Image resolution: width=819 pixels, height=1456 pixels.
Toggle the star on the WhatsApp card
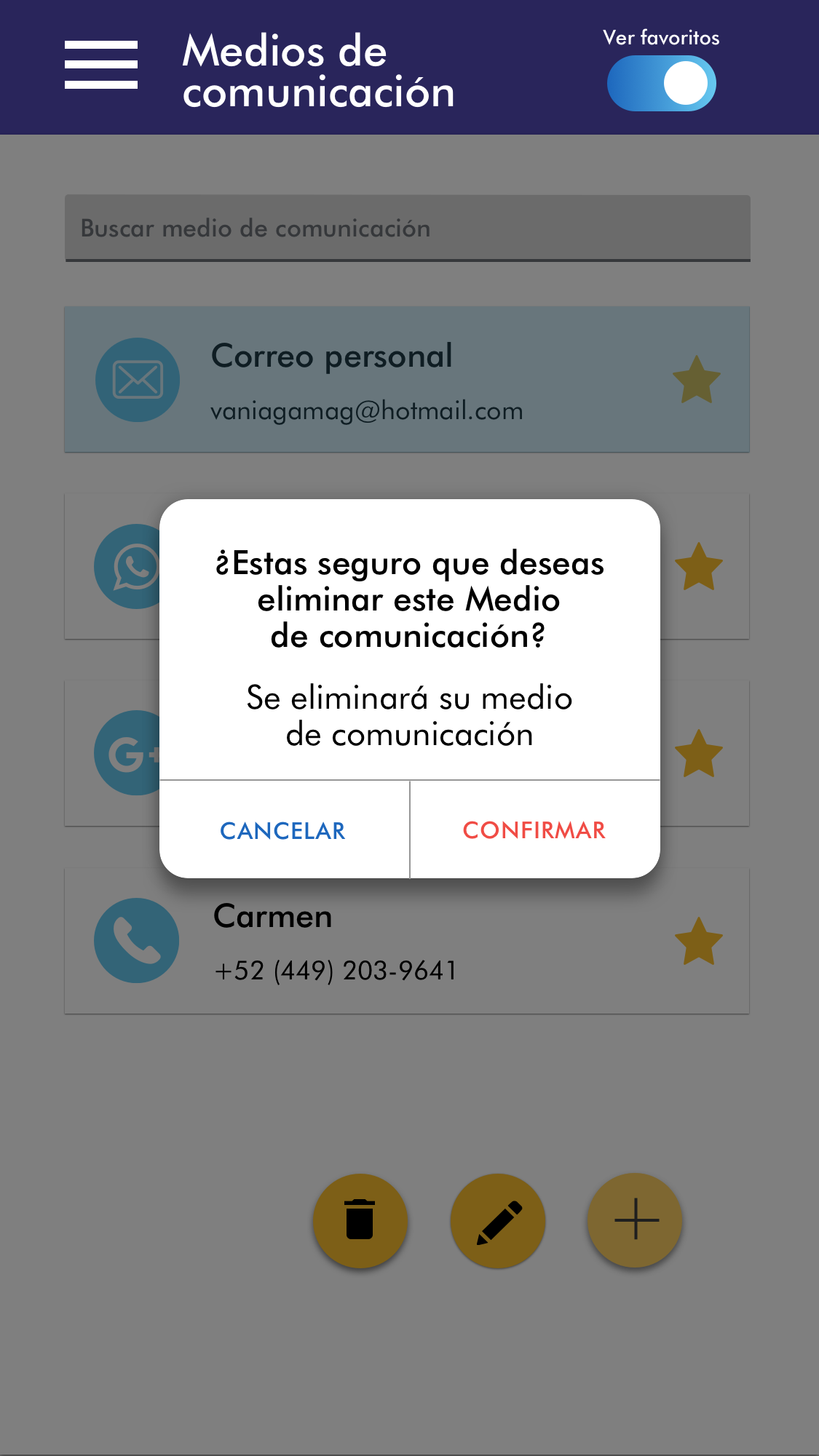click(x=698, y=567)
